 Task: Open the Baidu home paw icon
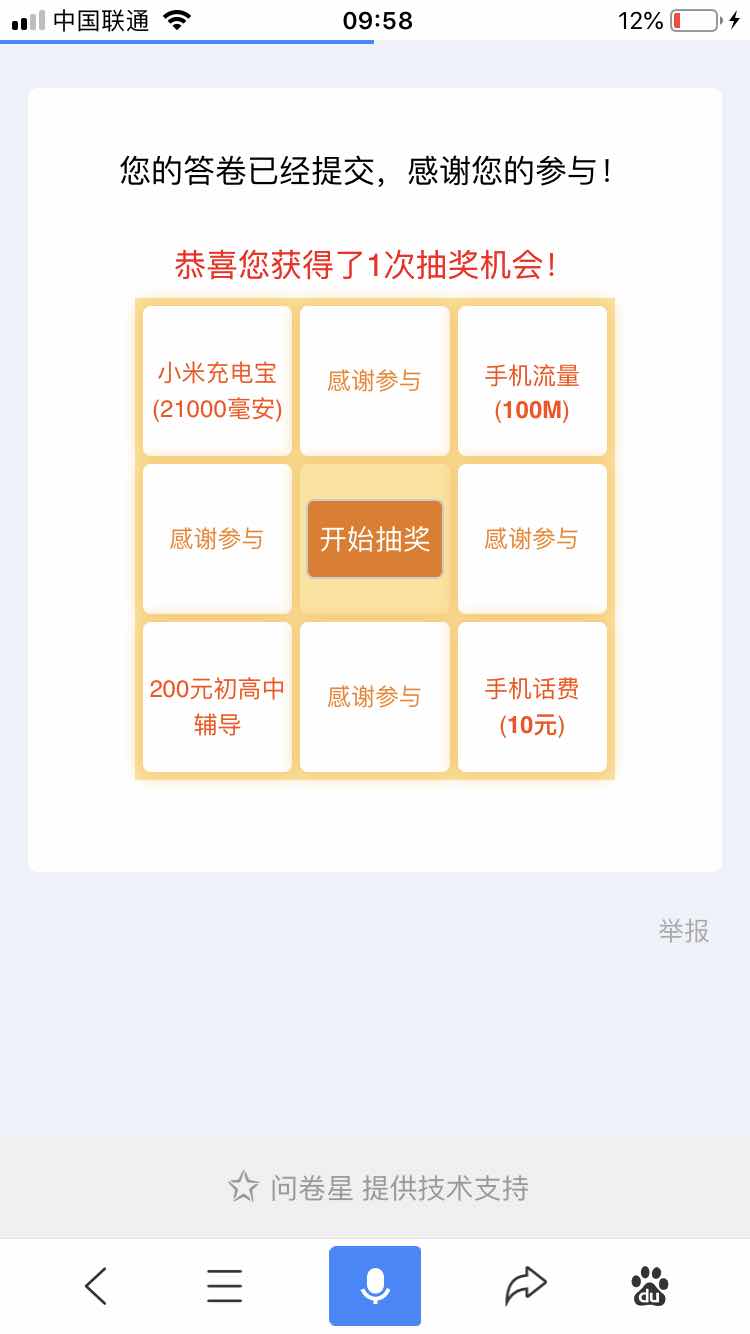pyautogui.click(x=650, y=1286)
